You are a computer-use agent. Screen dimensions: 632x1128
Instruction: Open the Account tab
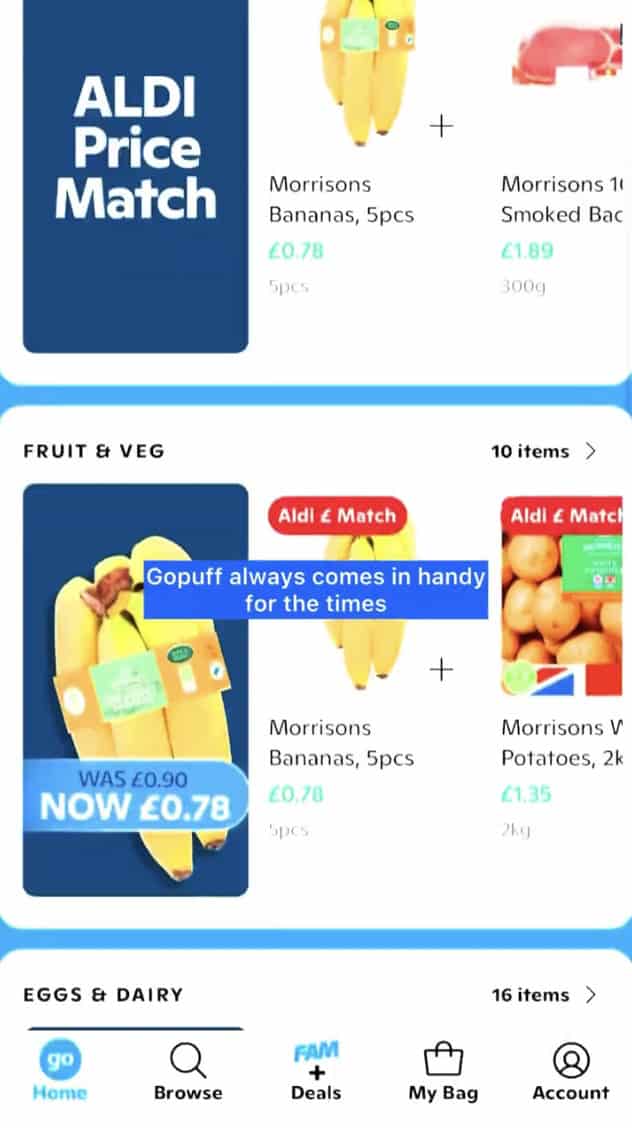[x=570, y=1071]
